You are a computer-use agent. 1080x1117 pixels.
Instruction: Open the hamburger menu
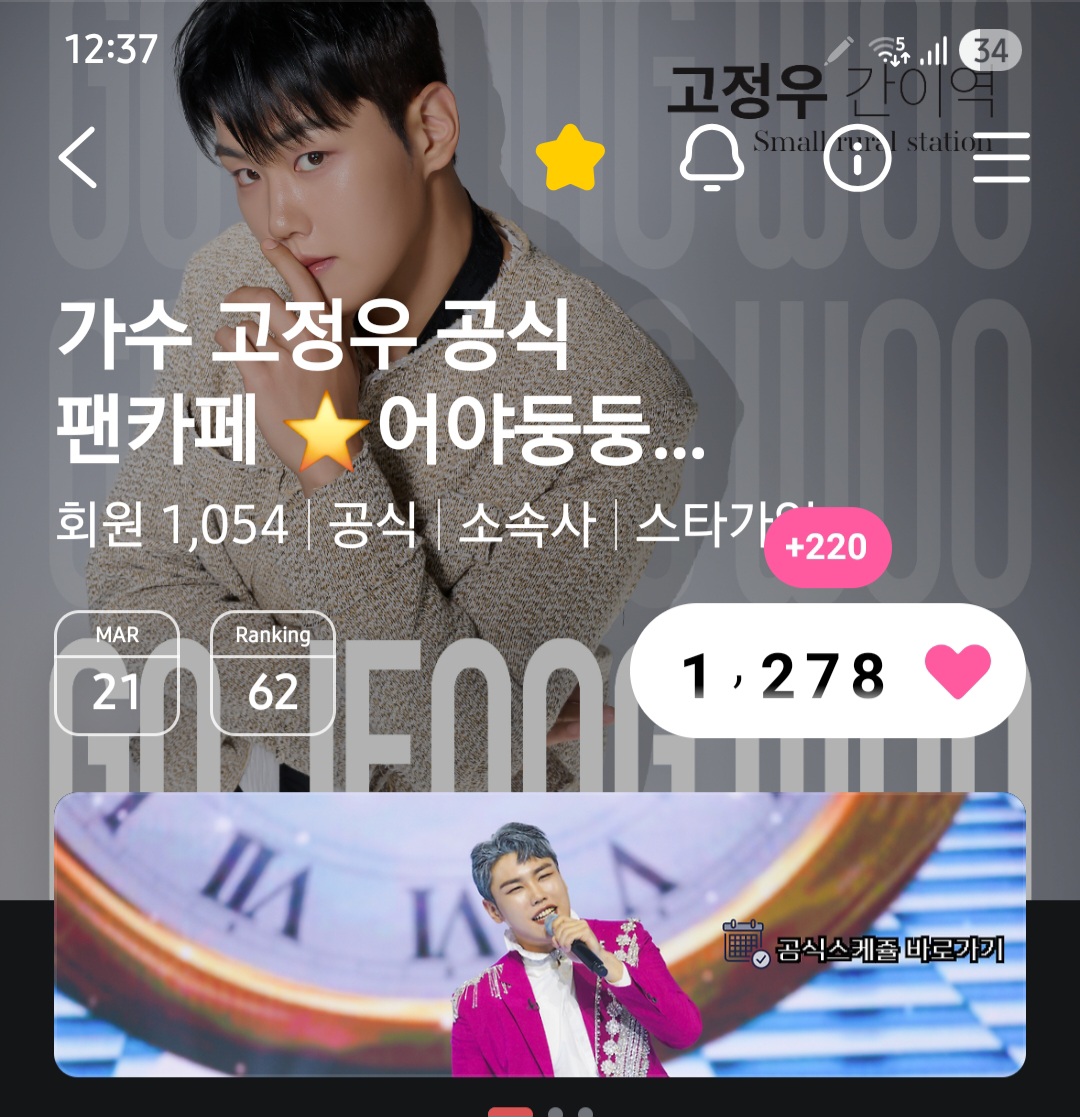pos(1001,158)
